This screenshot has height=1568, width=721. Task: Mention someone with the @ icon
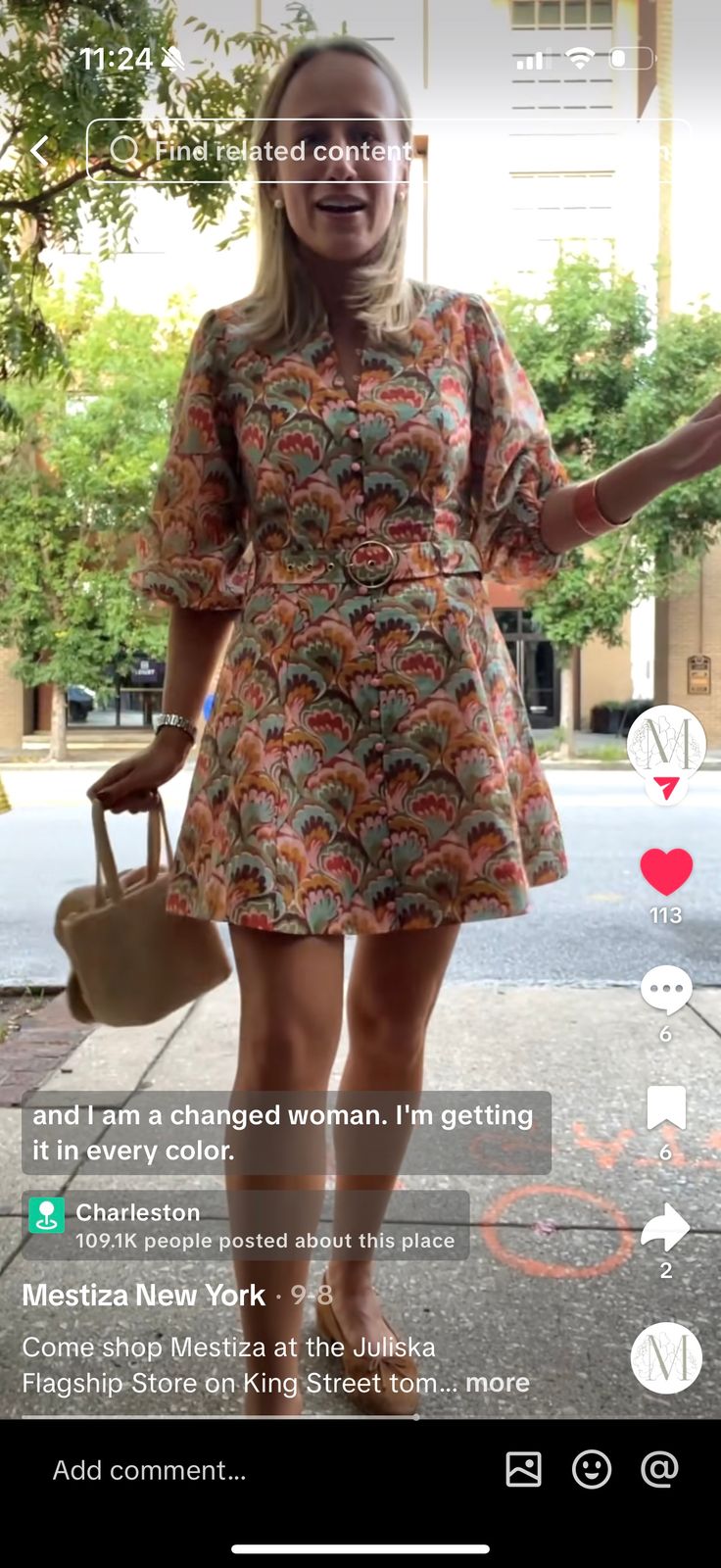click(659, 1469)
